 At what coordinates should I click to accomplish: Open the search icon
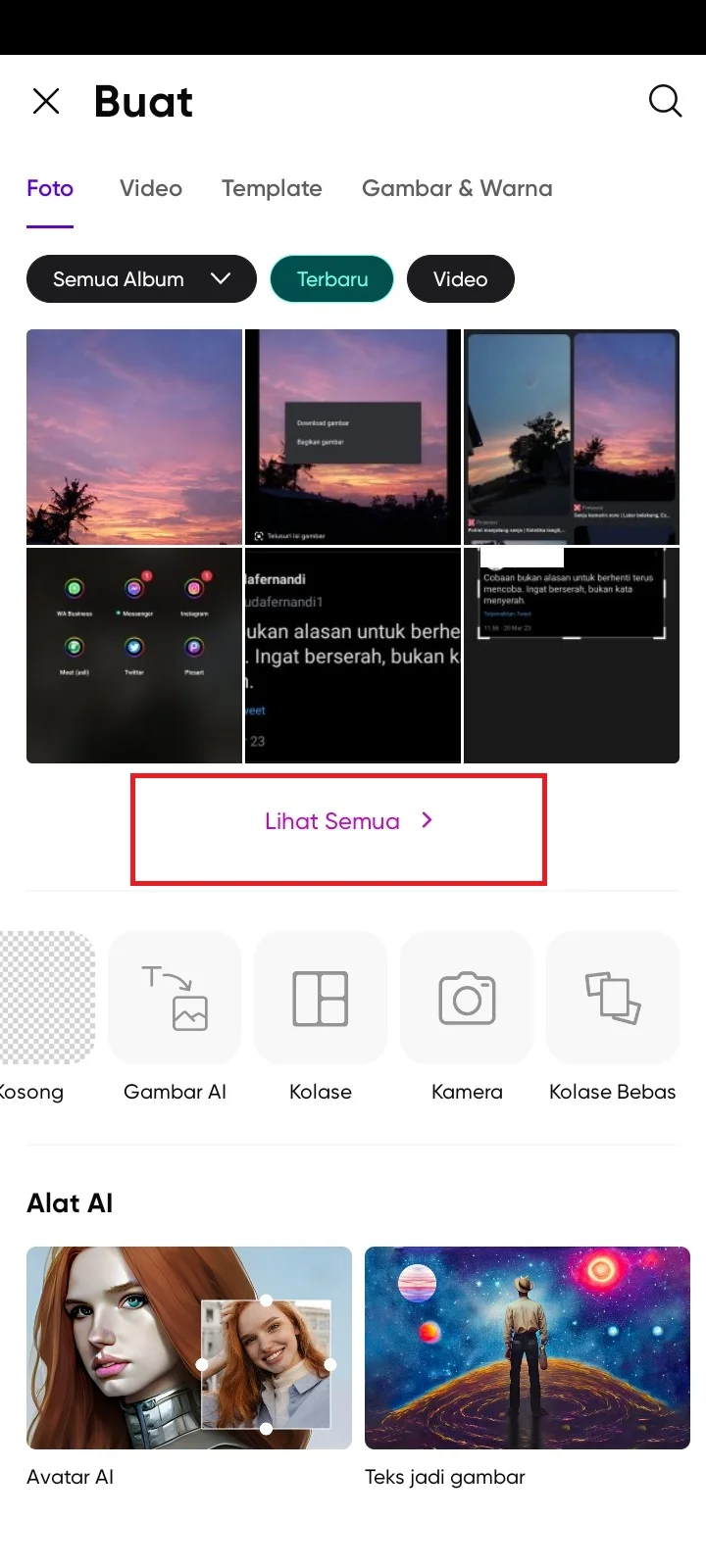coord(665,101)
